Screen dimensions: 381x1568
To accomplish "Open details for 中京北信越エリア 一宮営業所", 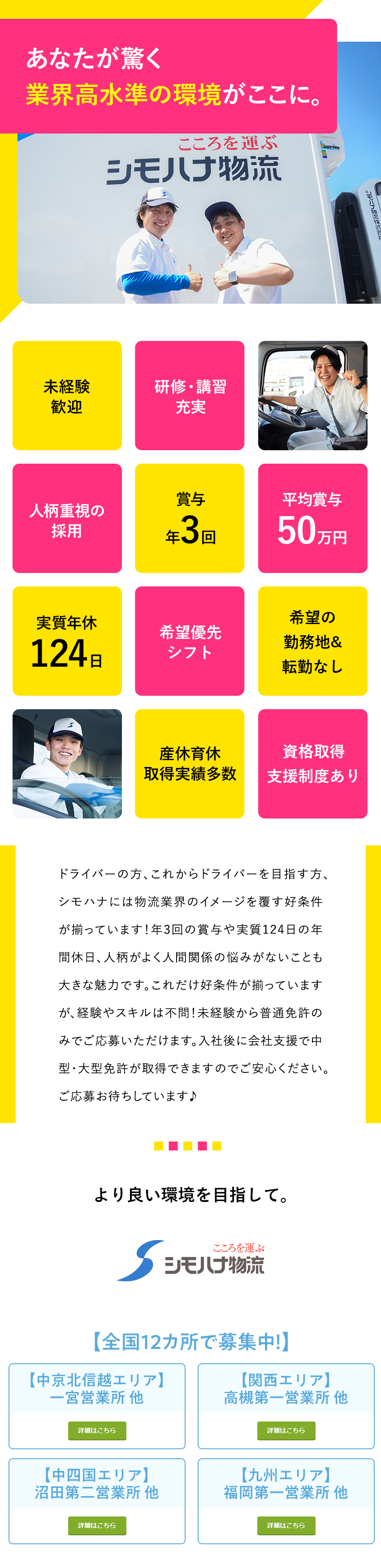I will (x=97, y=1430).
